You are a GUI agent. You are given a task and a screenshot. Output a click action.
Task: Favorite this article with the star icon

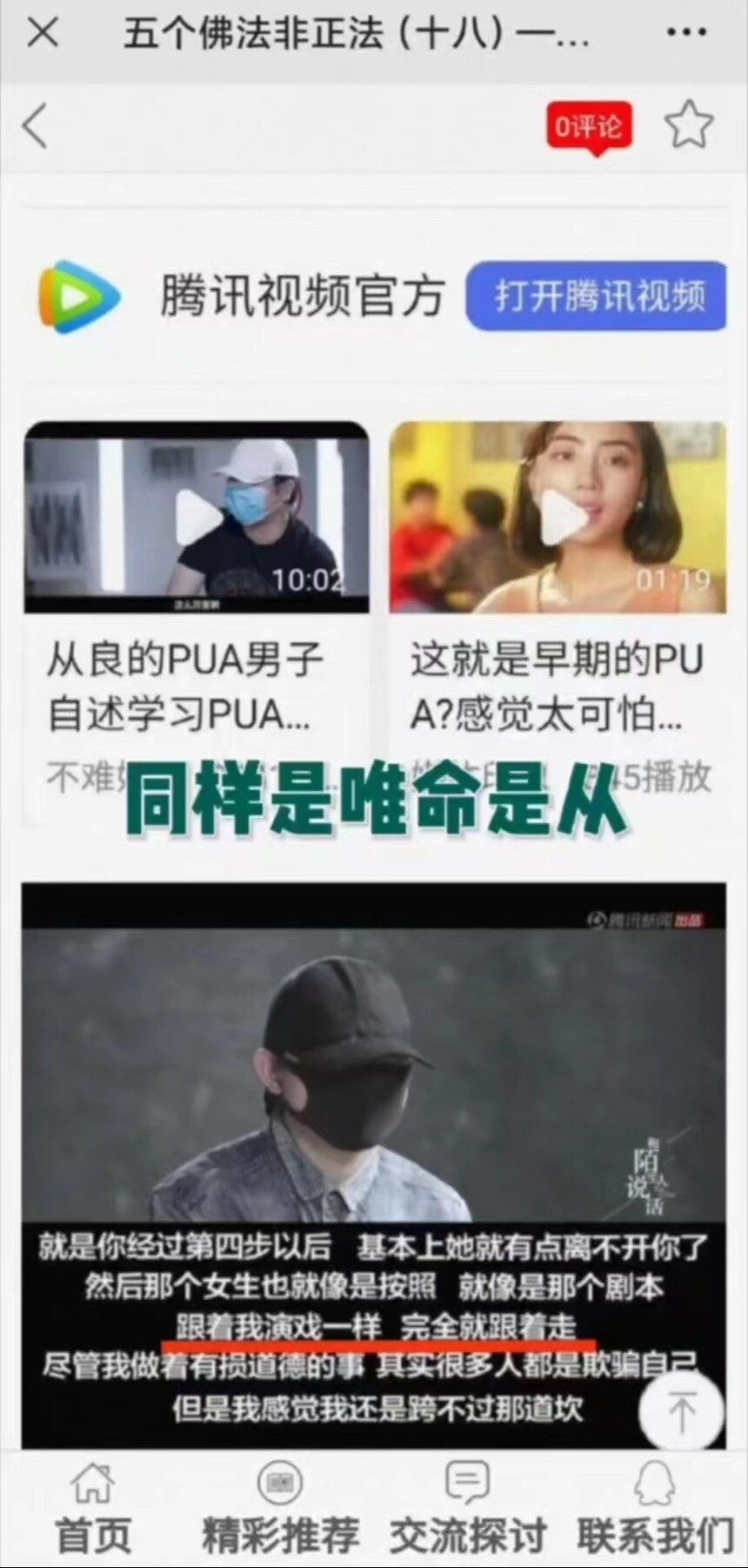click(x=689, y=125)
